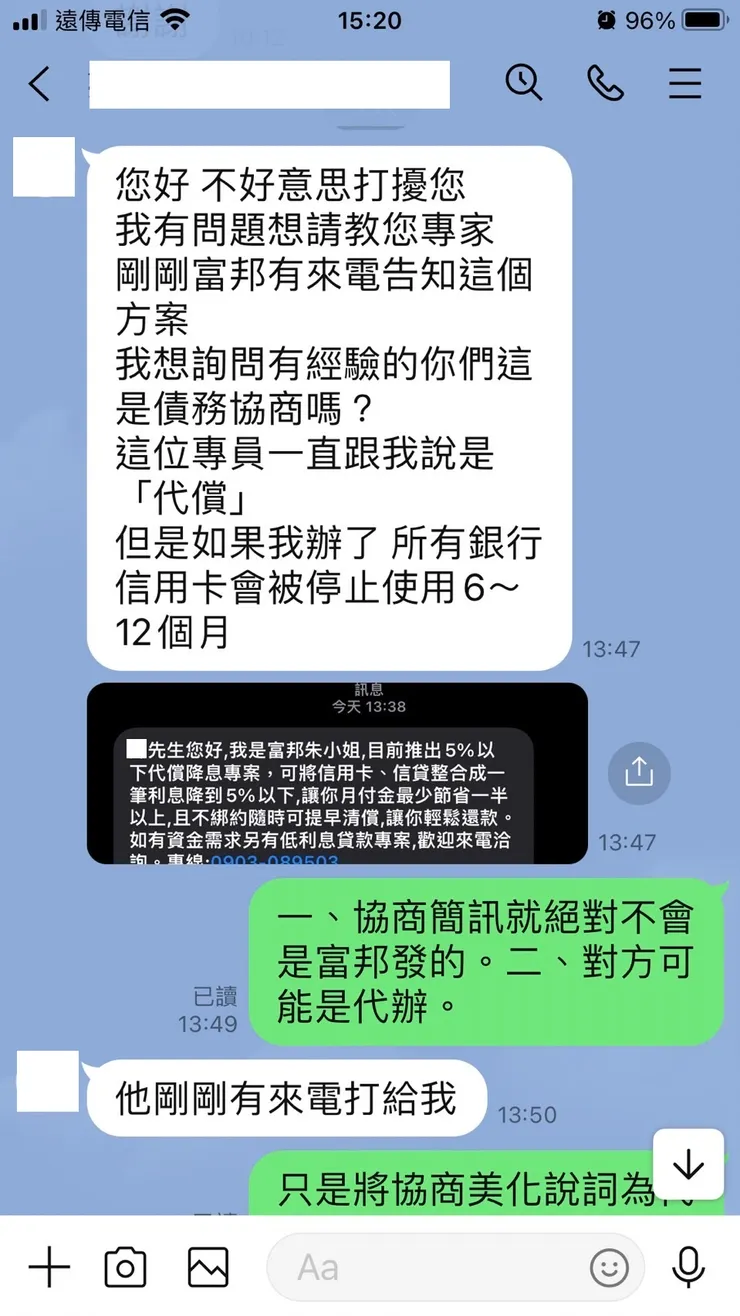Go back using the back arrow
740x1316 pixels.
(x=38, y=84)
